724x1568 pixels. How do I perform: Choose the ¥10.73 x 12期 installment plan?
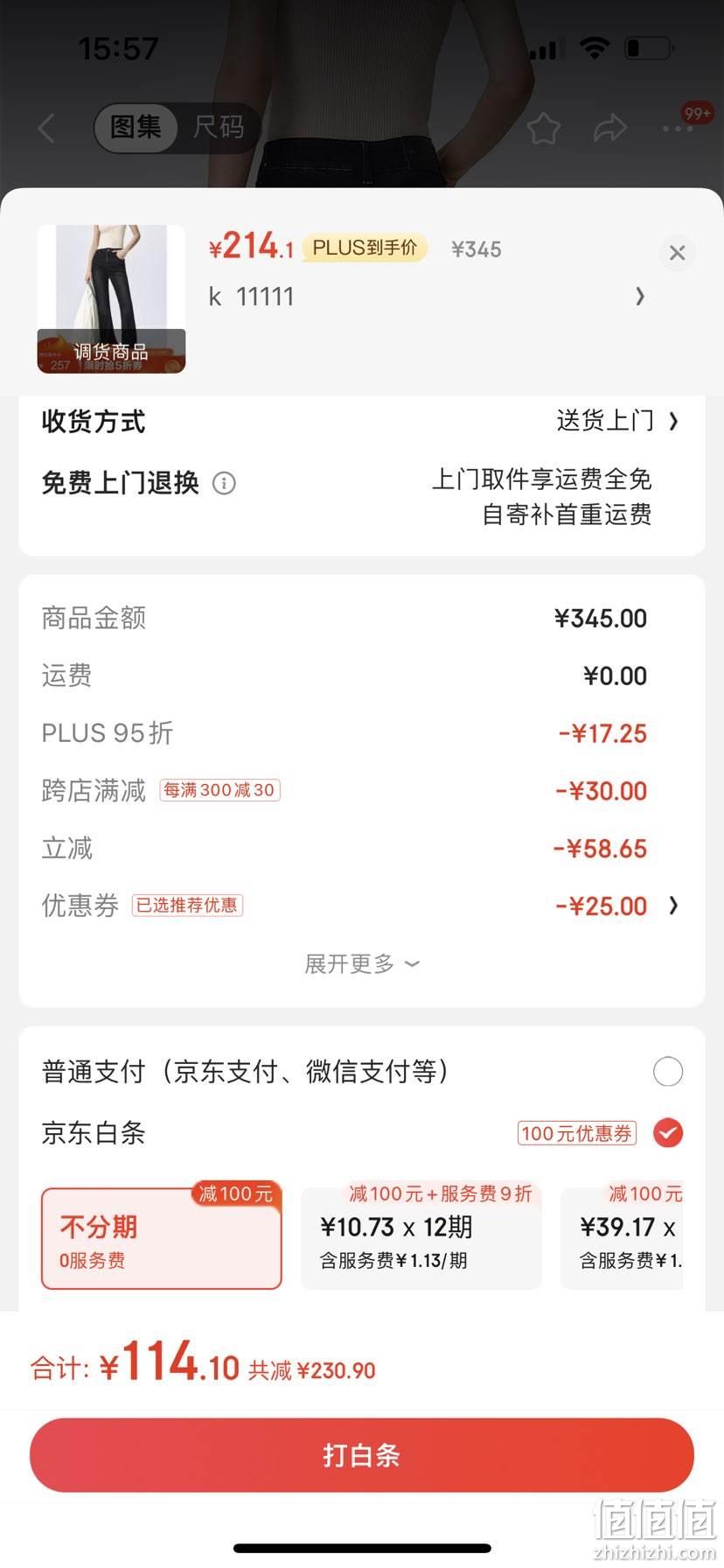click(421, 1237)
